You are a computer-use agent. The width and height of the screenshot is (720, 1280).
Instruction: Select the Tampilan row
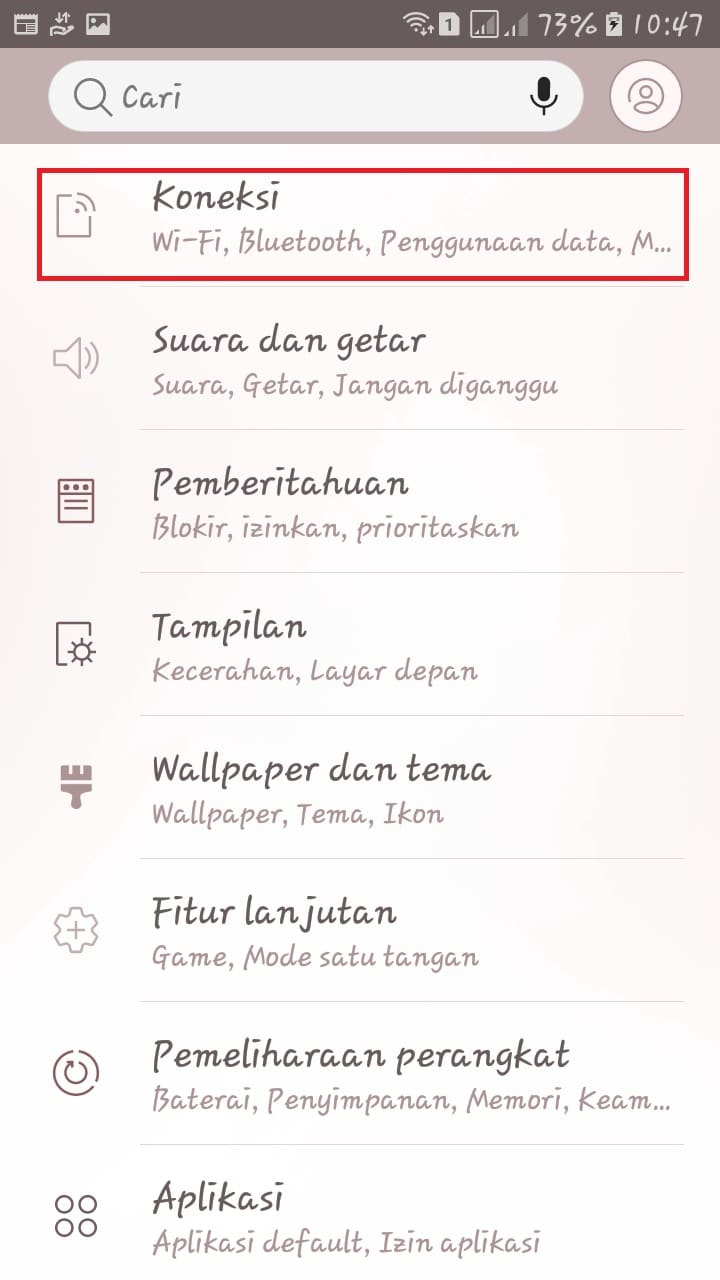click(360, 645)
